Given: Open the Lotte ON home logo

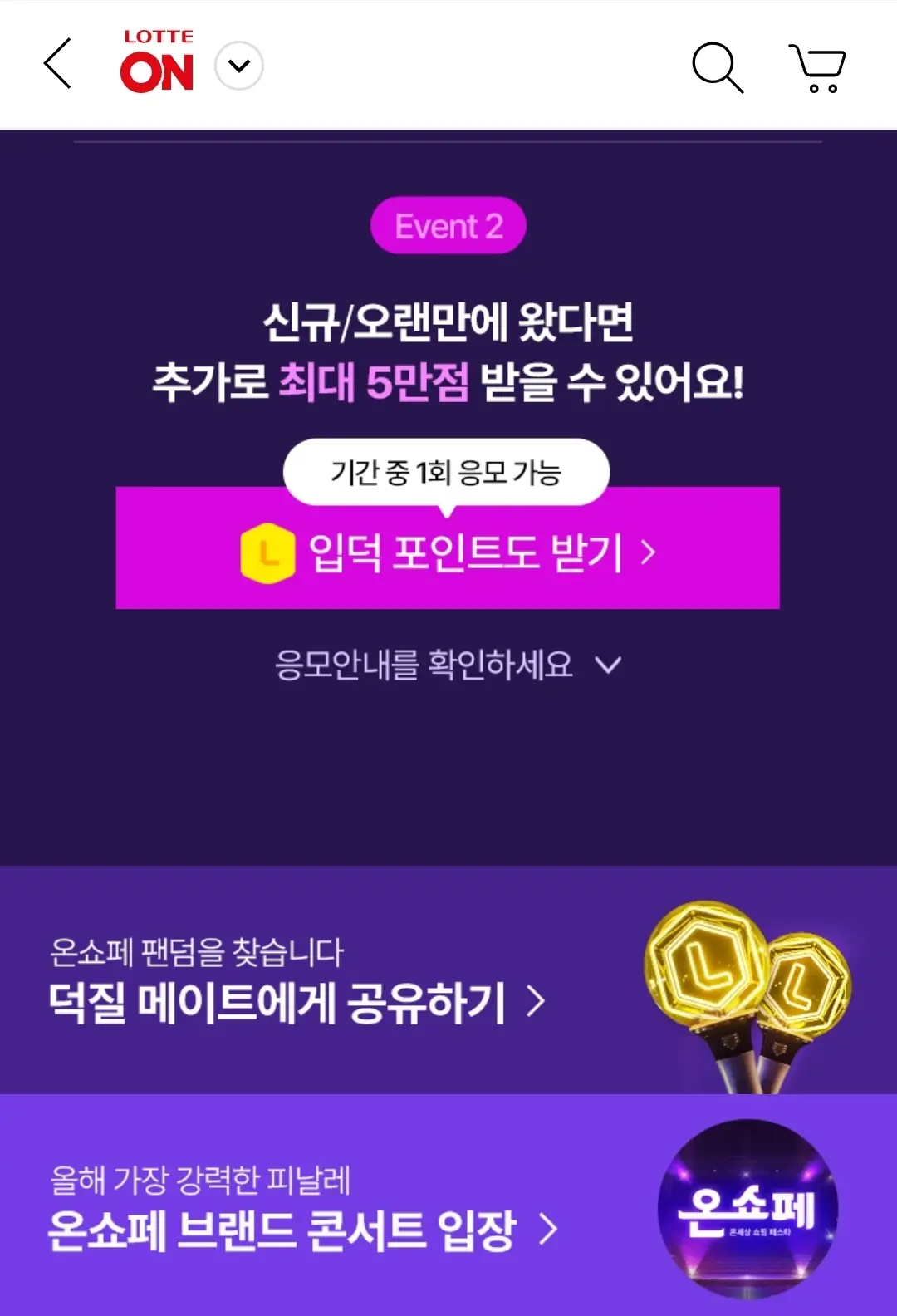Looking at the screenshot, I should coord(157,62).
